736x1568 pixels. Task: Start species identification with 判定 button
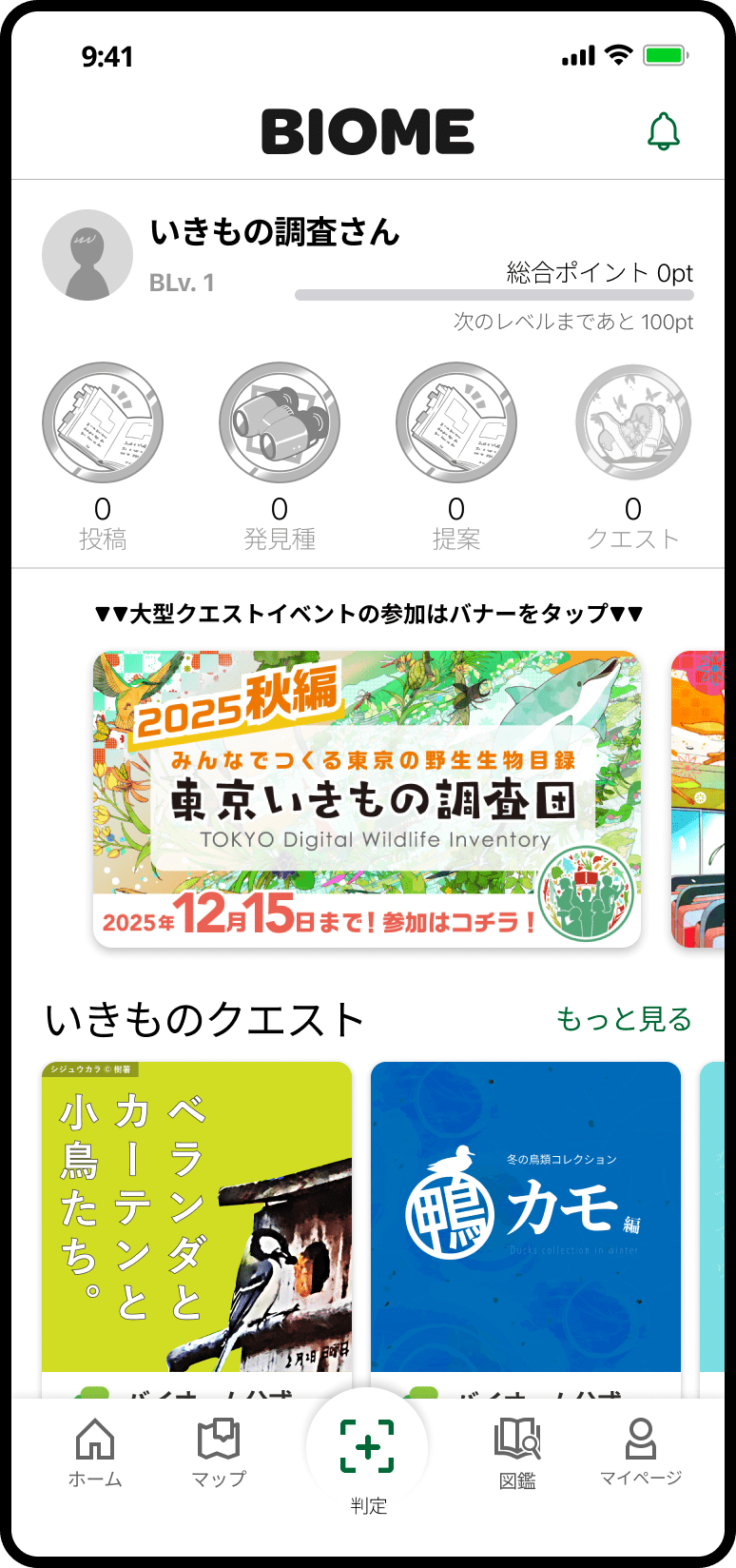pyautogui.click(x=367, y=1448)
